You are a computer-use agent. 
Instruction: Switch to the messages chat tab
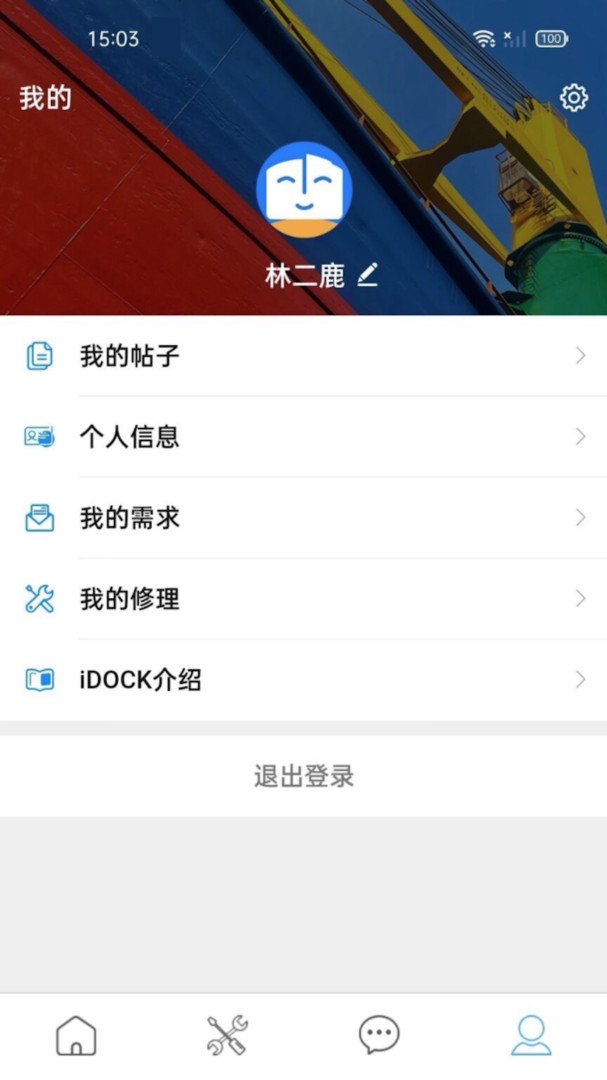coord(379,1035)
